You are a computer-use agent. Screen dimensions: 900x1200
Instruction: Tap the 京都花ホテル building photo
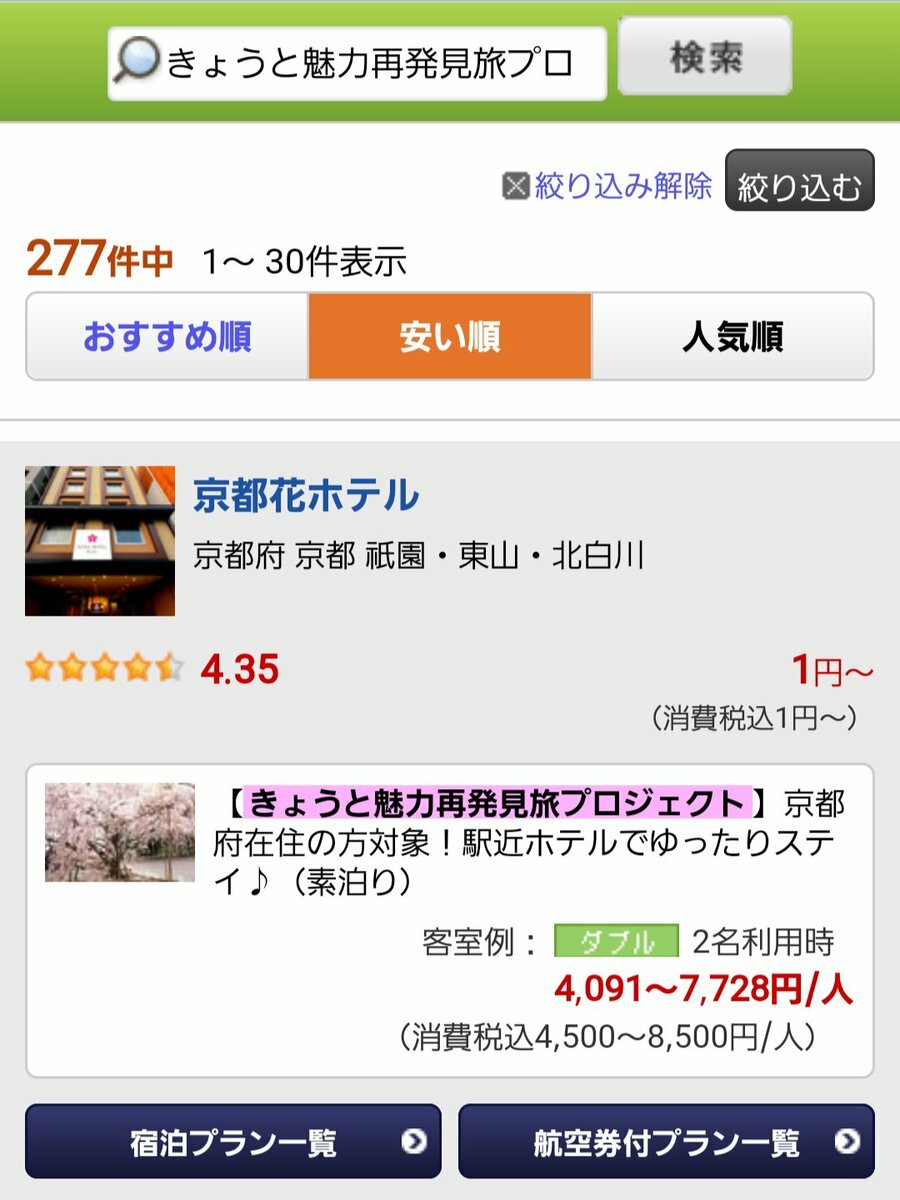point(100,541)
